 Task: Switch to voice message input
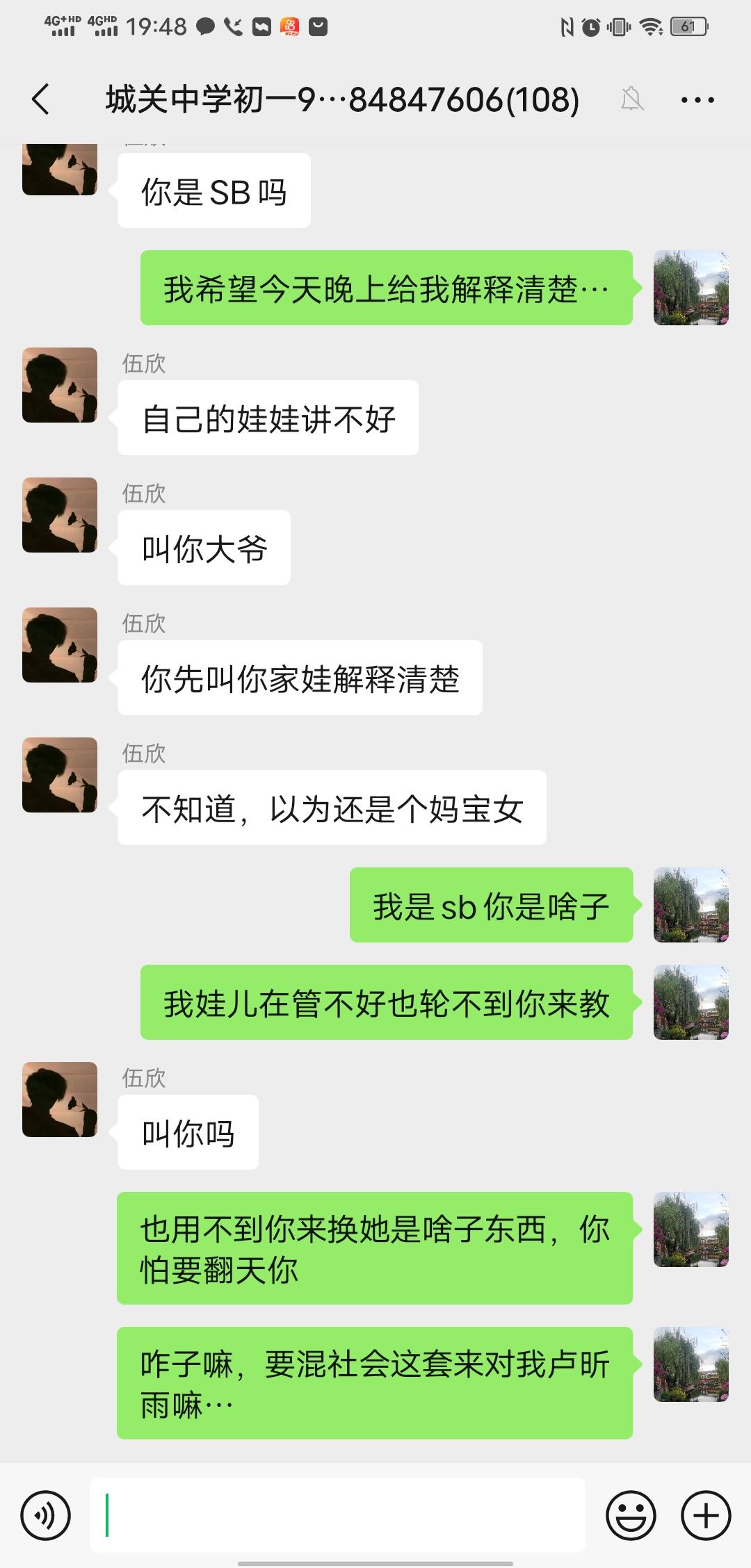tap(46, 1516)
